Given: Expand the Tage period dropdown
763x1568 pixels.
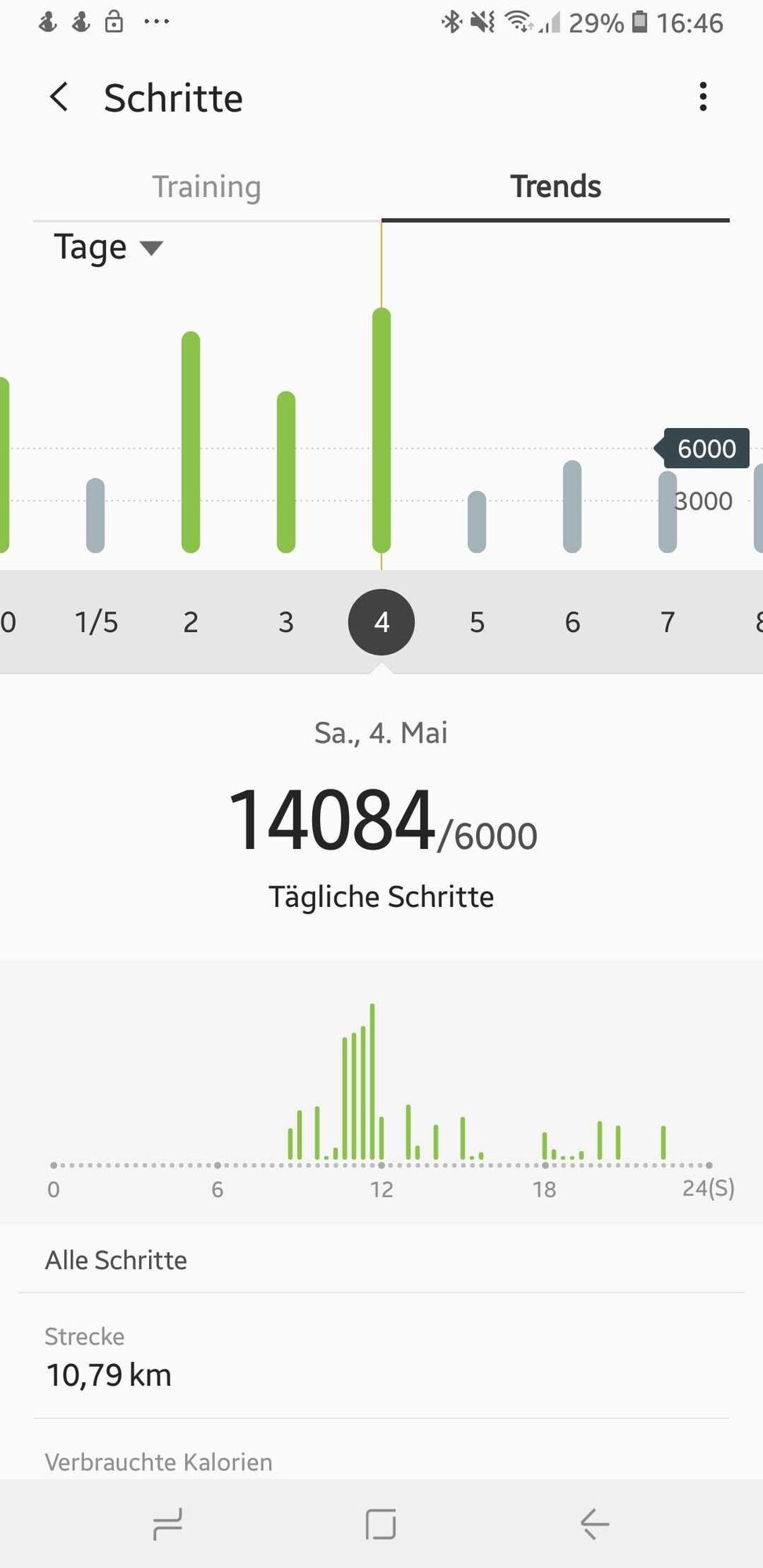Looking at the screenshot, I should [x=108, y=248].
